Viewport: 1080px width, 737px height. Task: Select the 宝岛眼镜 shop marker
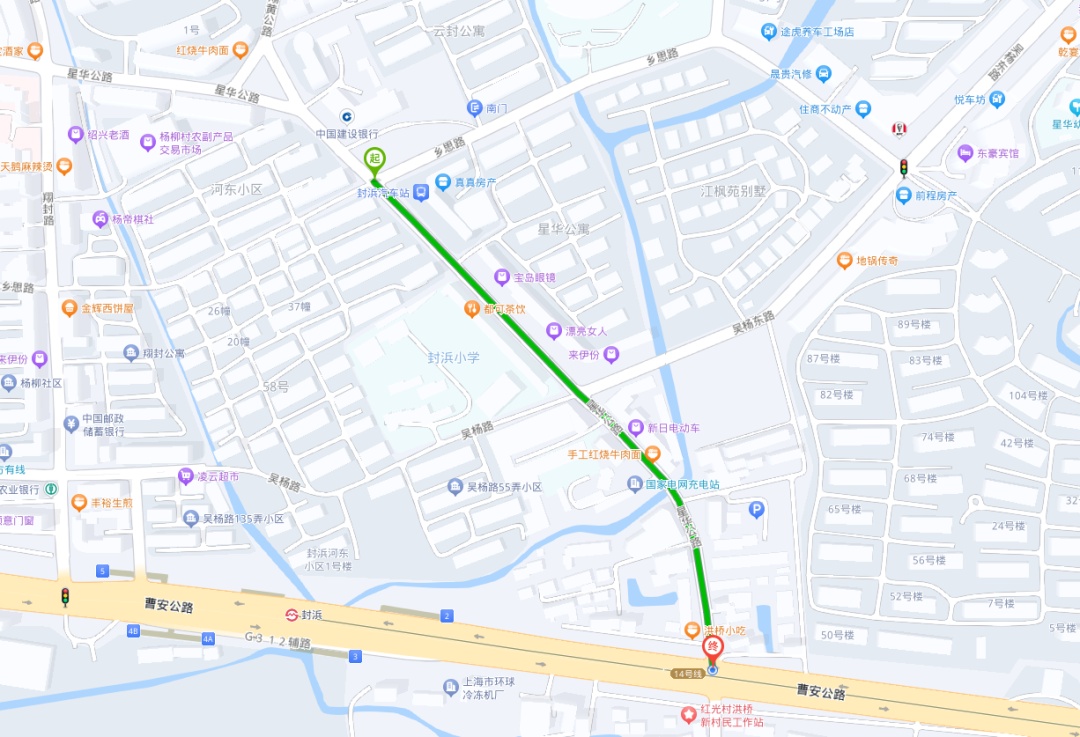point(502,278)
